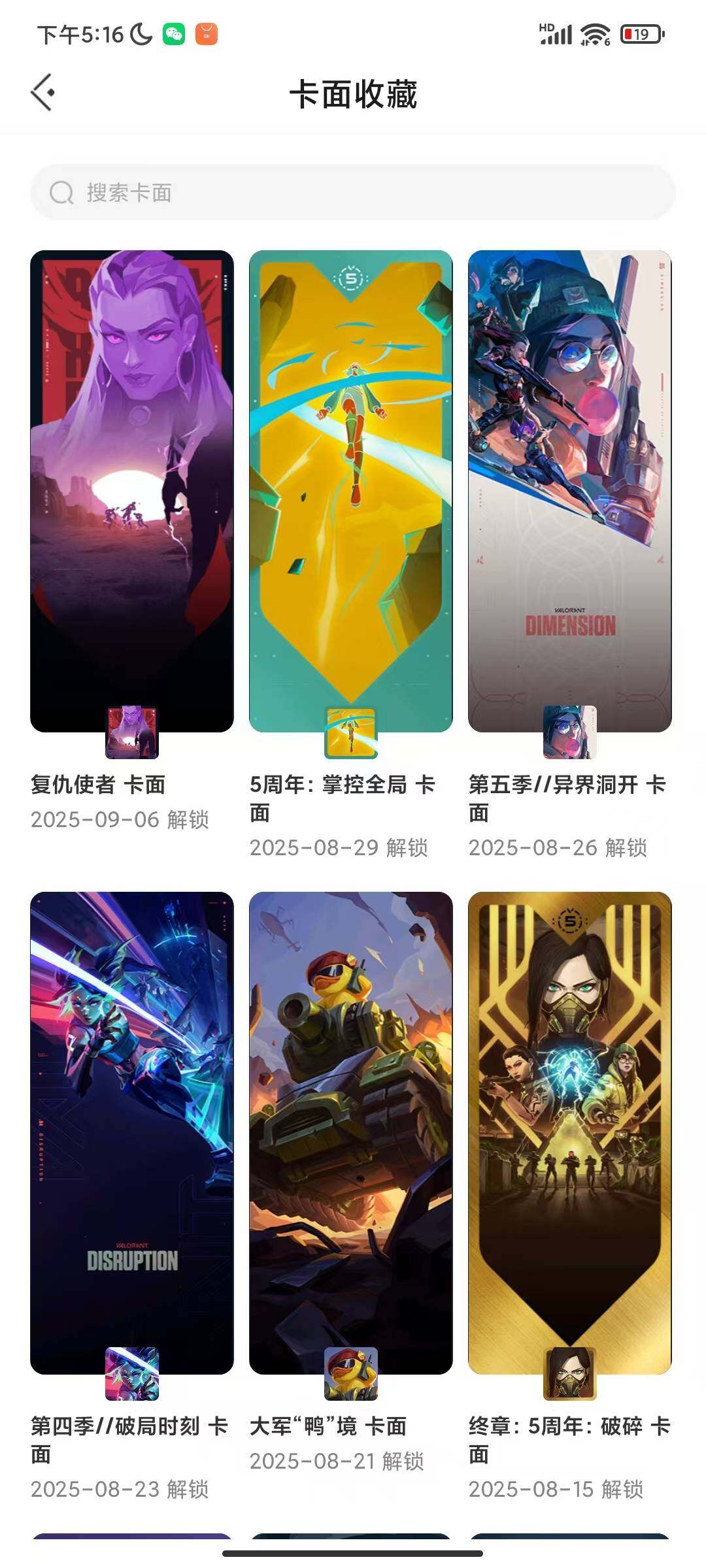Open the 大军"鸭"境 卡面 card
The image size is (706, 1568).
pos(351,1133)
